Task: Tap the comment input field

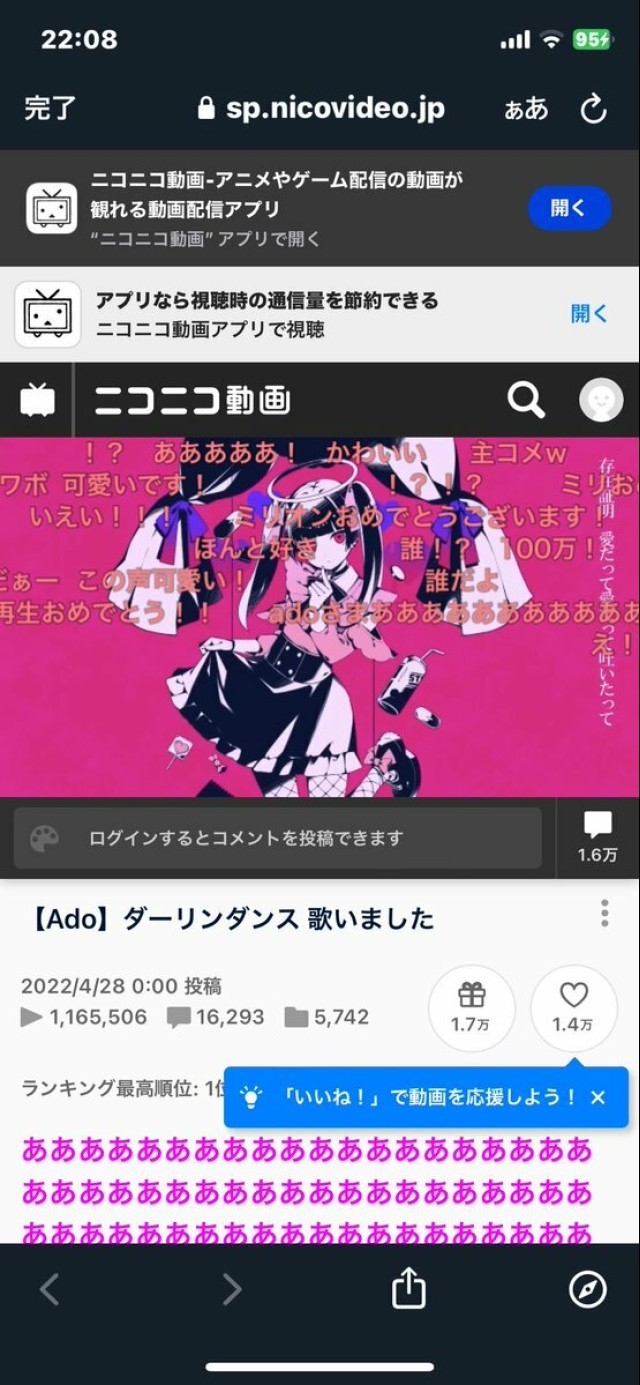Action: pos(290,838)
